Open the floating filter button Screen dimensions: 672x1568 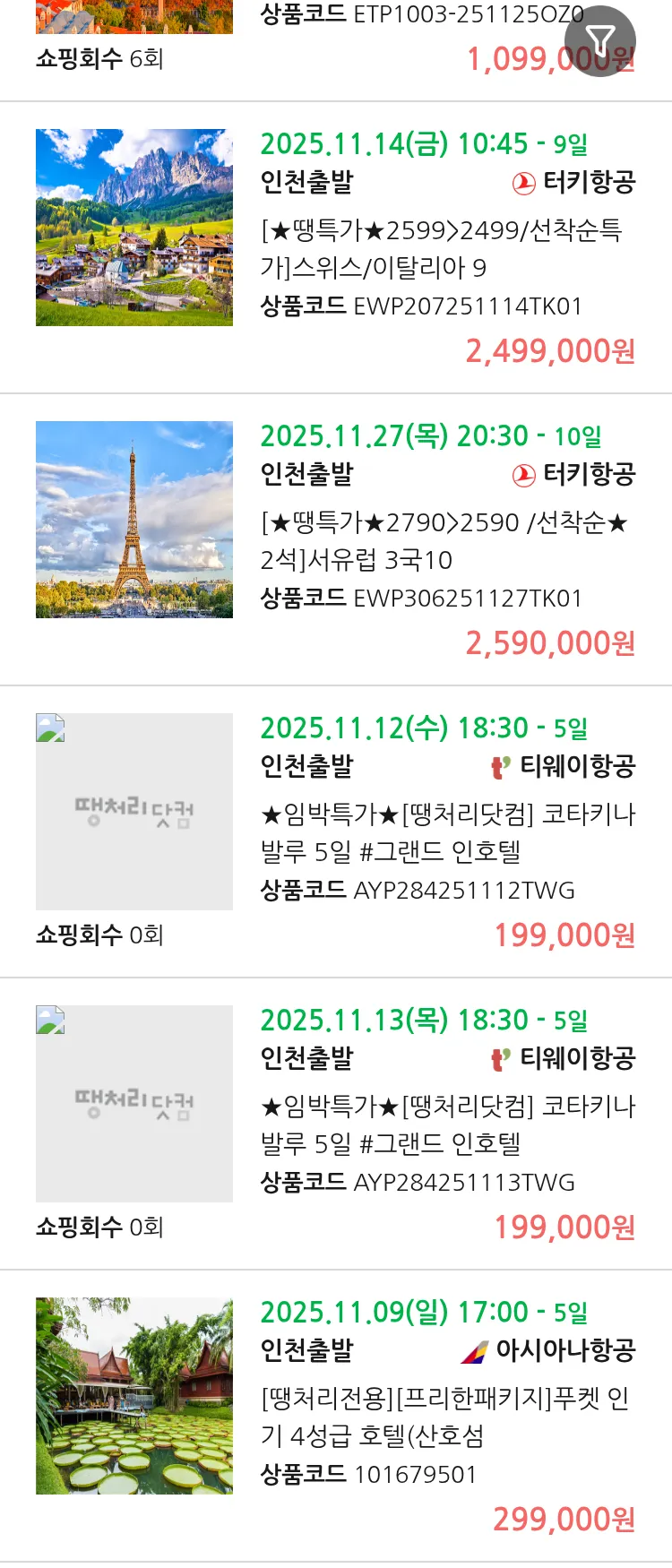click(x=600, y=40)
